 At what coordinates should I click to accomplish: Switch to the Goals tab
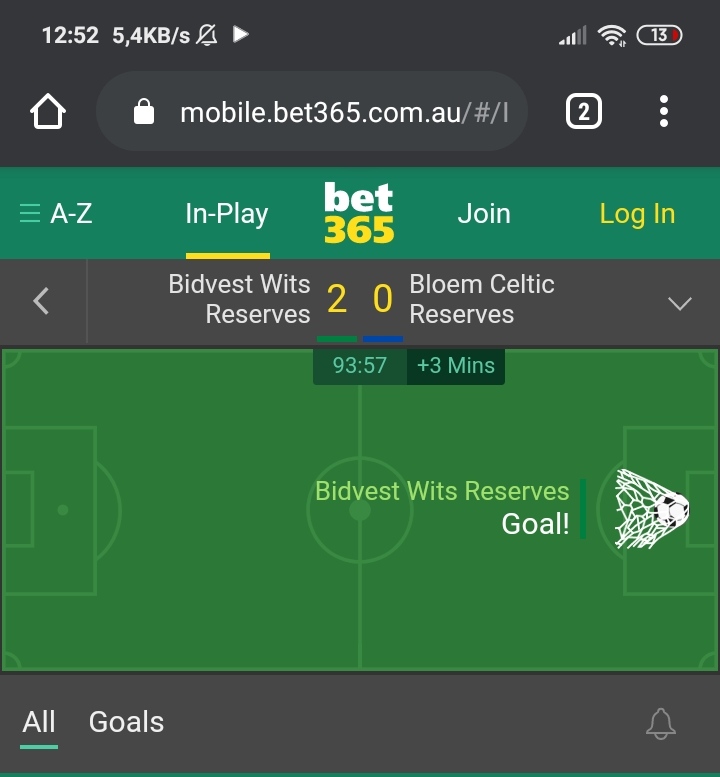[126, 722]
